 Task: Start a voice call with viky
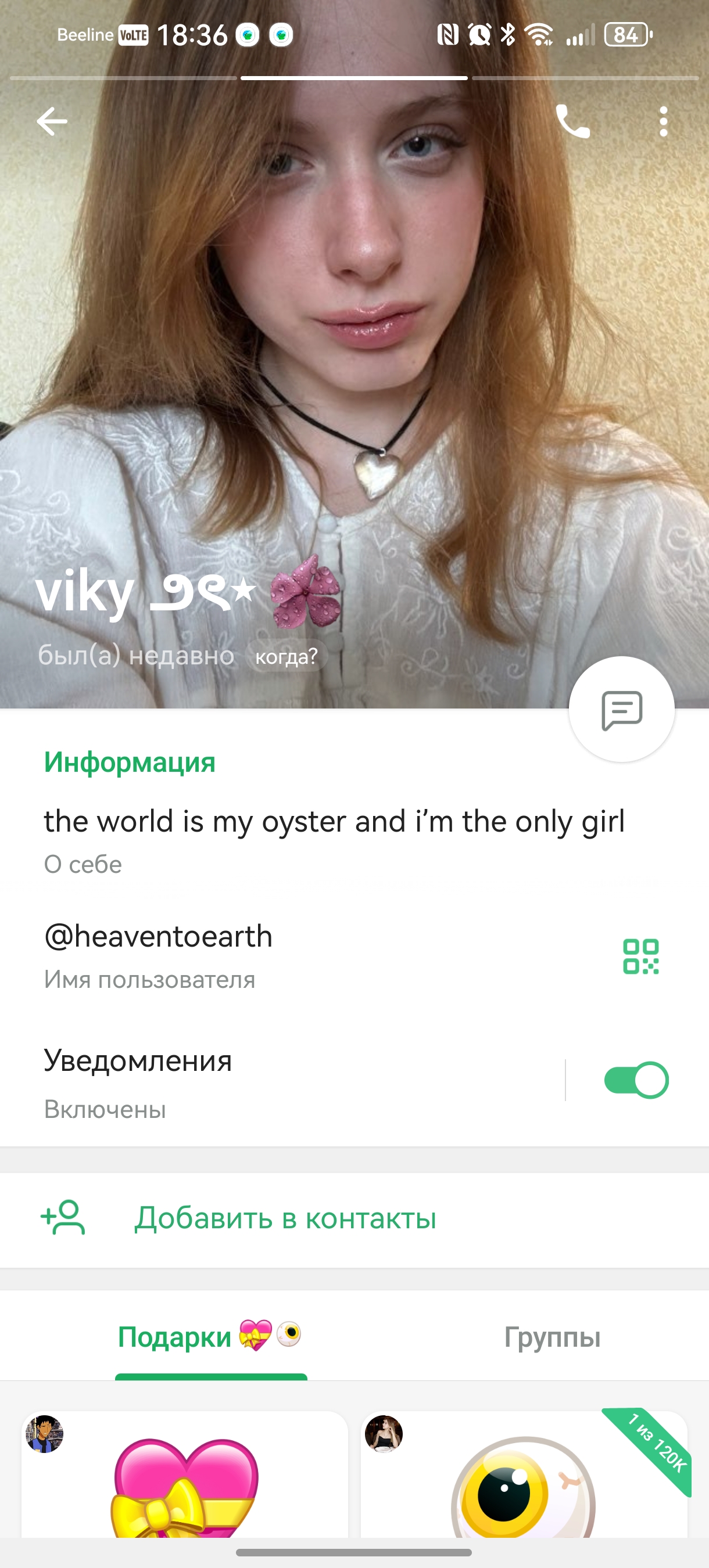click(572, 121)
